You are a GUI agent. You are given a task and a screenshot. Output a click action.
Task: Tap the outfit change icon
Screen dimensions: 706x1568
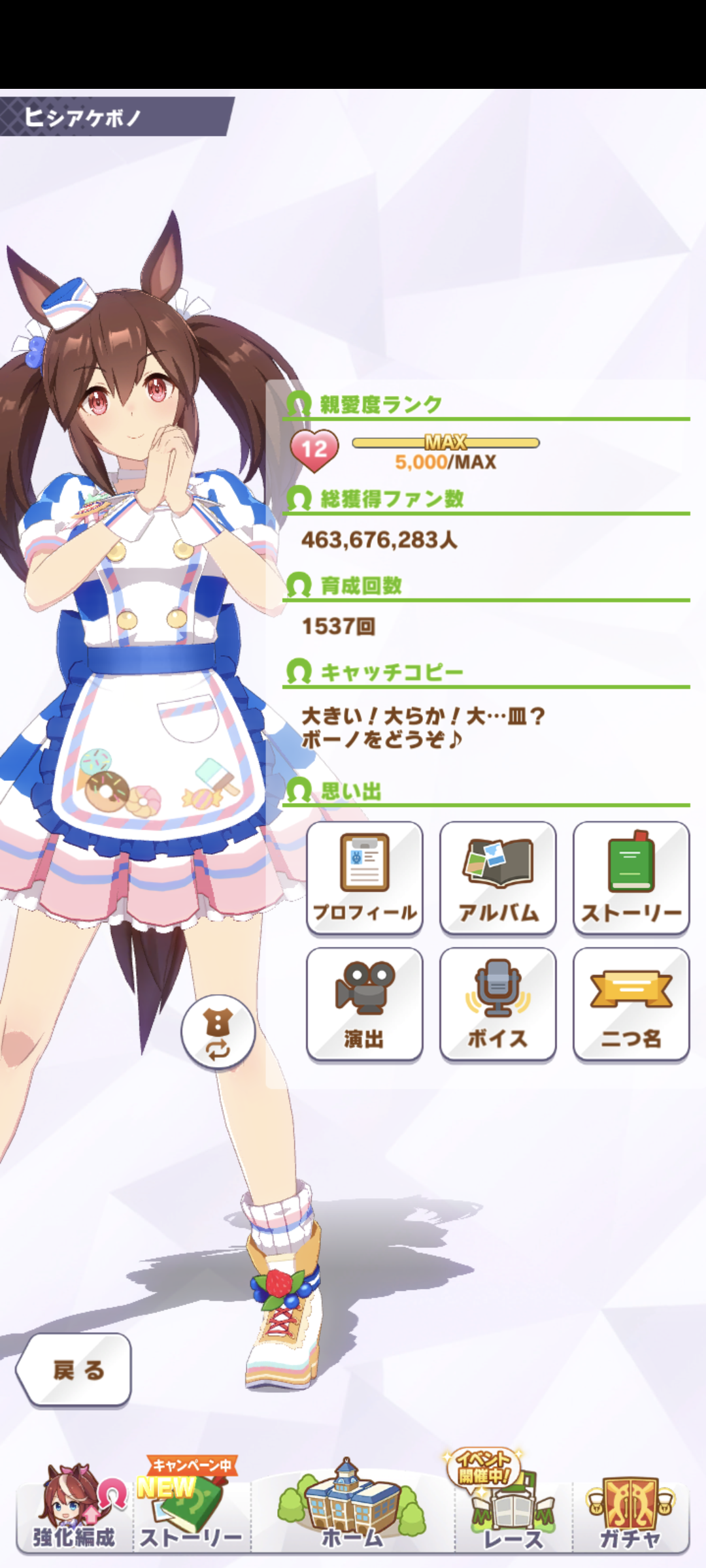218,1032
